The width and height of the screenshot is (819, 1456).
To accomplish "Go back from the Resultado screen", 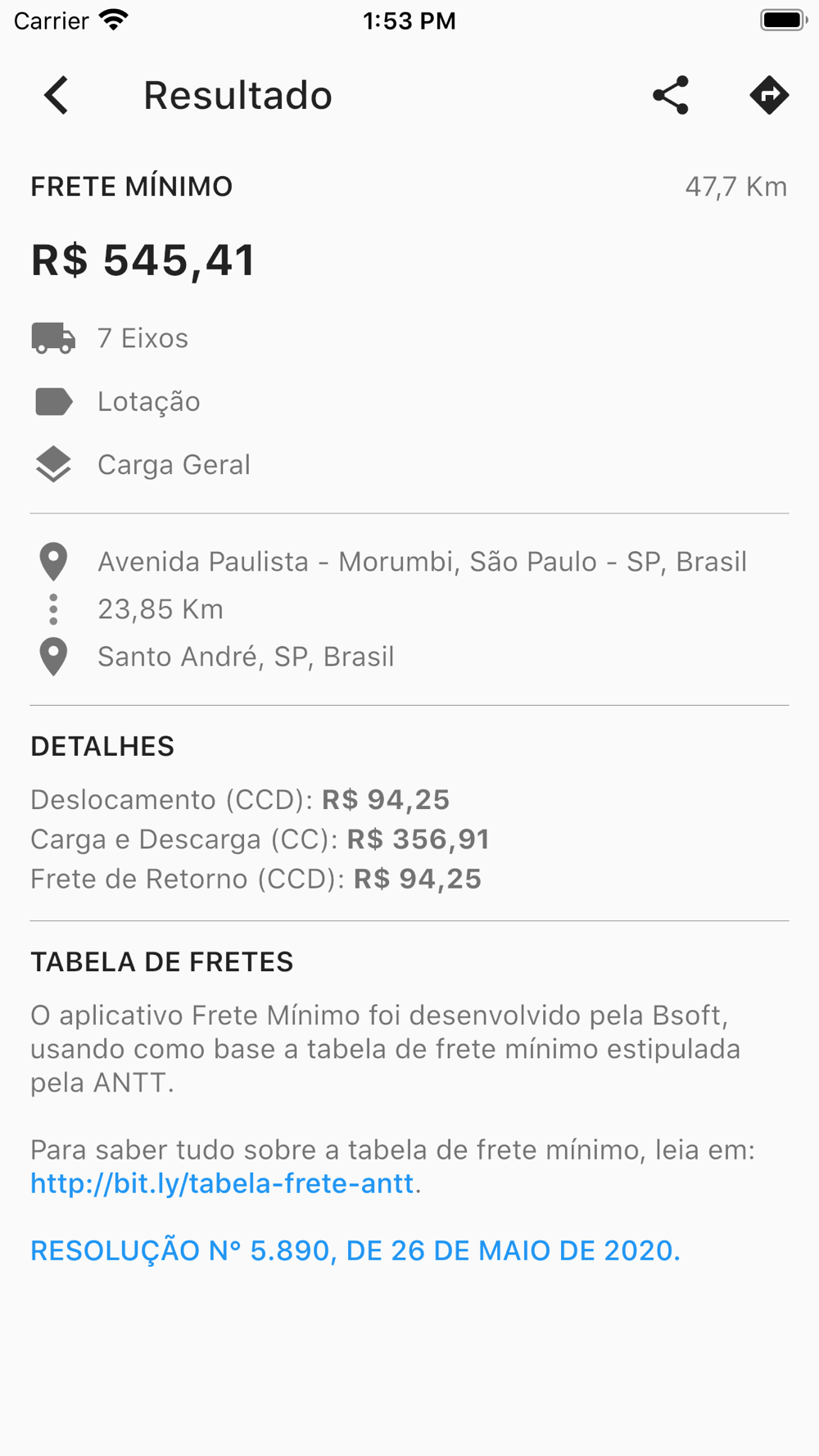I will click(56, 95).
